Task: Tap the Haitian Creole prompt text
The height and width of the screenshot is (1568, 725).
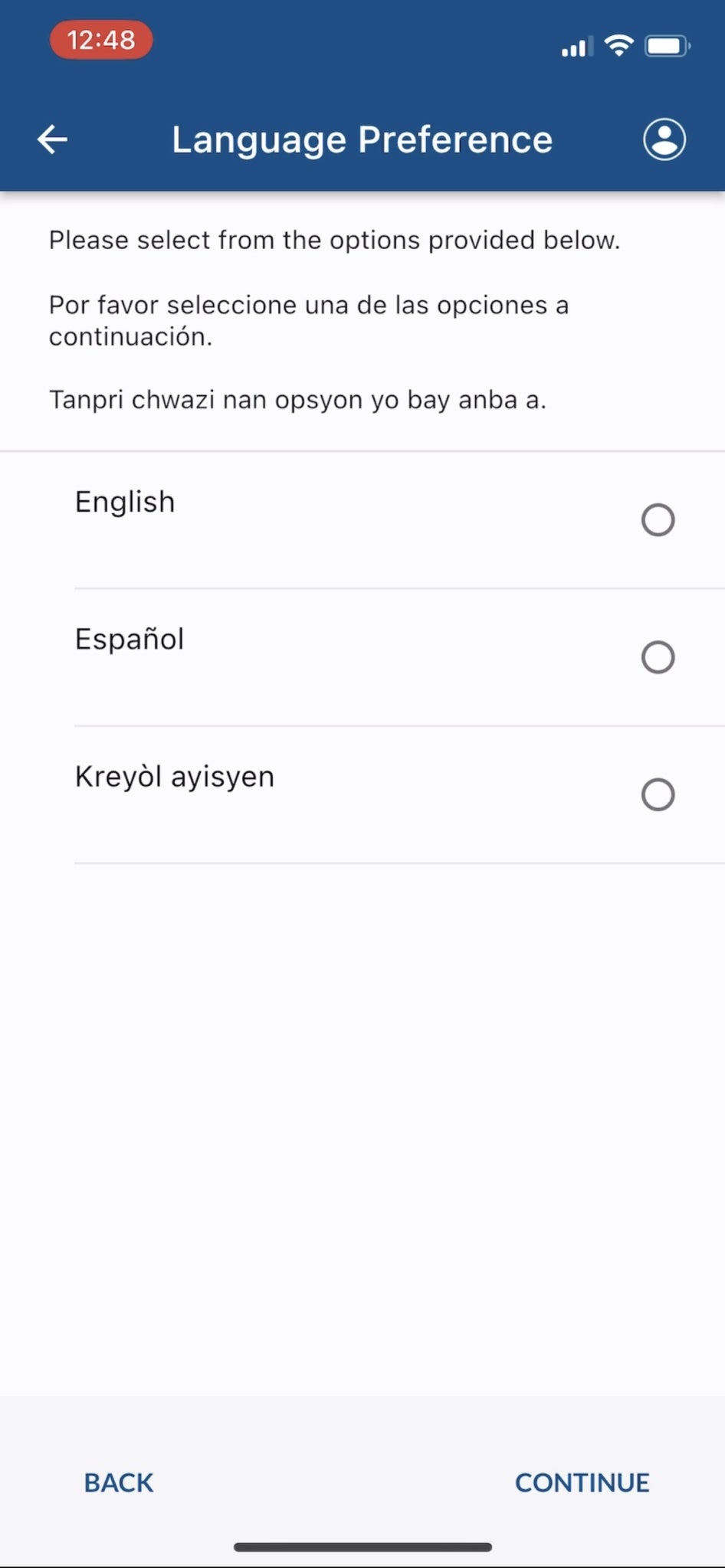Action: (x=299, y=399)
